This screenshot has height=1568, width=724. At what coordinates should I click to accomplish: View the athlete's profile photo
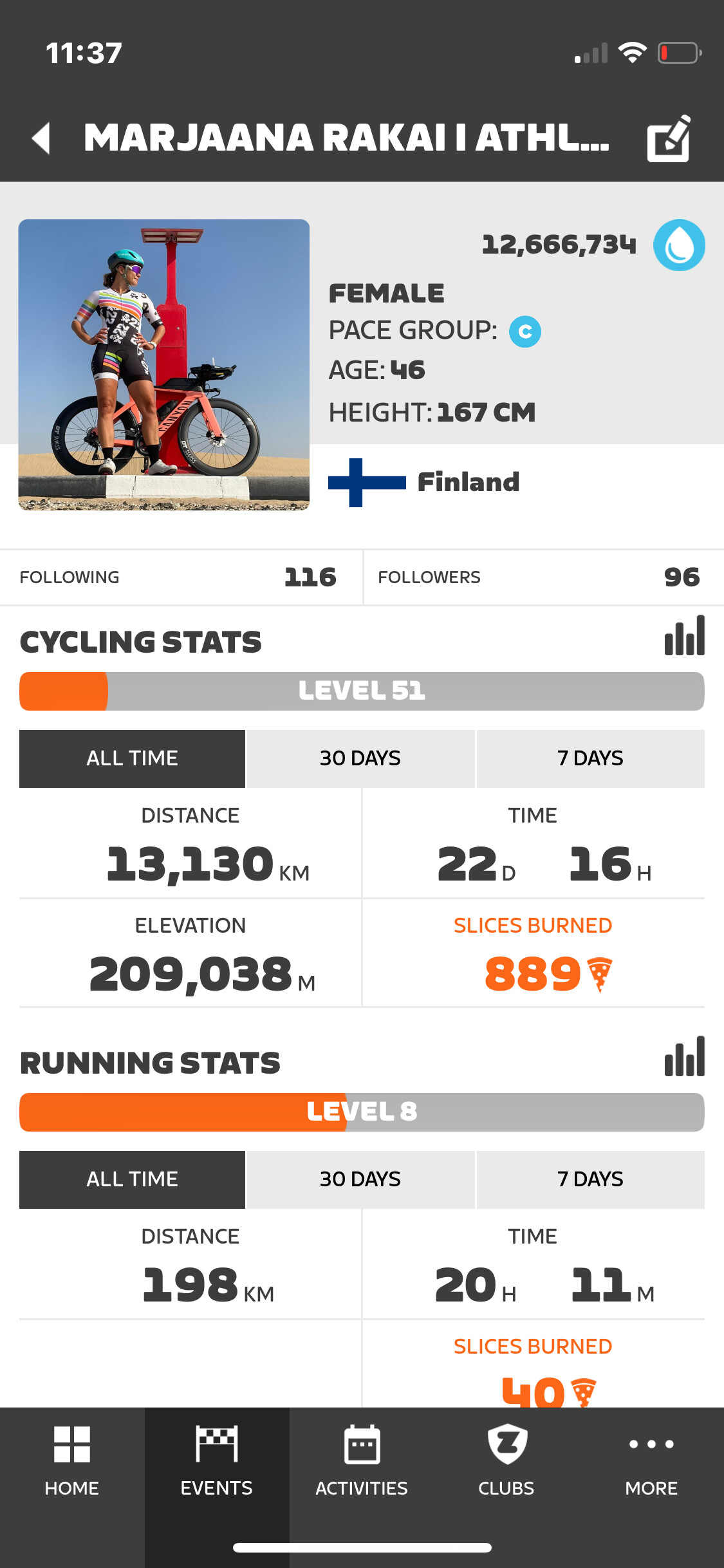coord(163,365)
